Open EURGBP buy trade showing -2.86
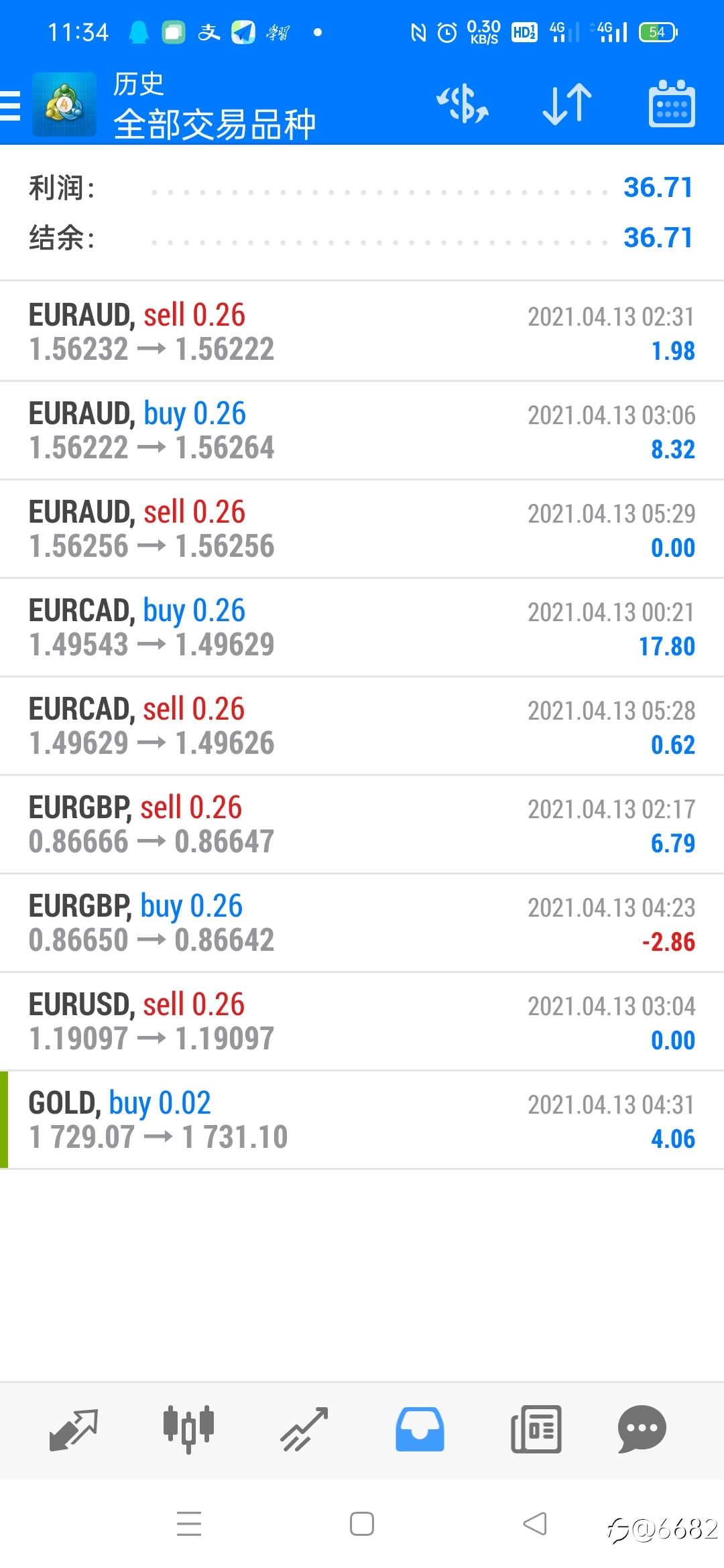The image size is (724, 1568). [x=362, y=923]
